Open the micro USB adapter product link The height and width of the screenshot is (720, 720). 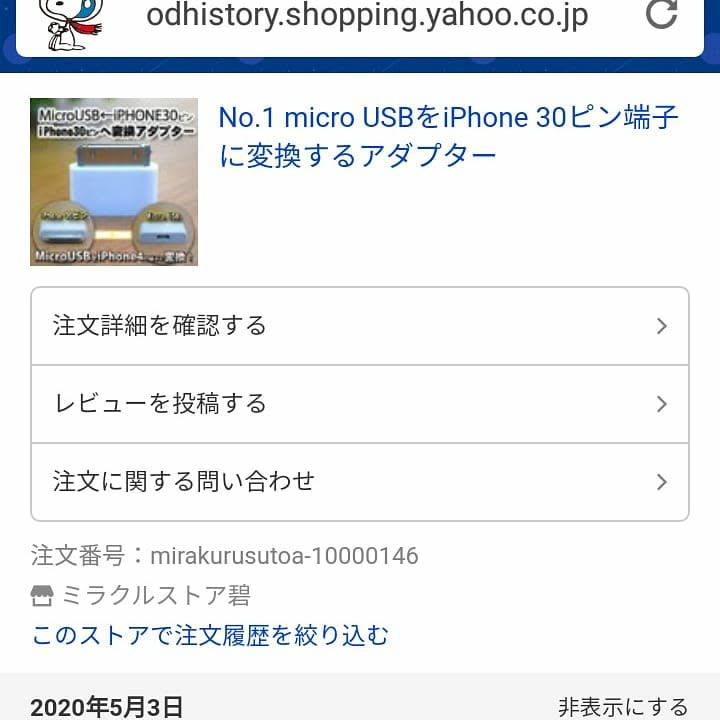[448, 137]
